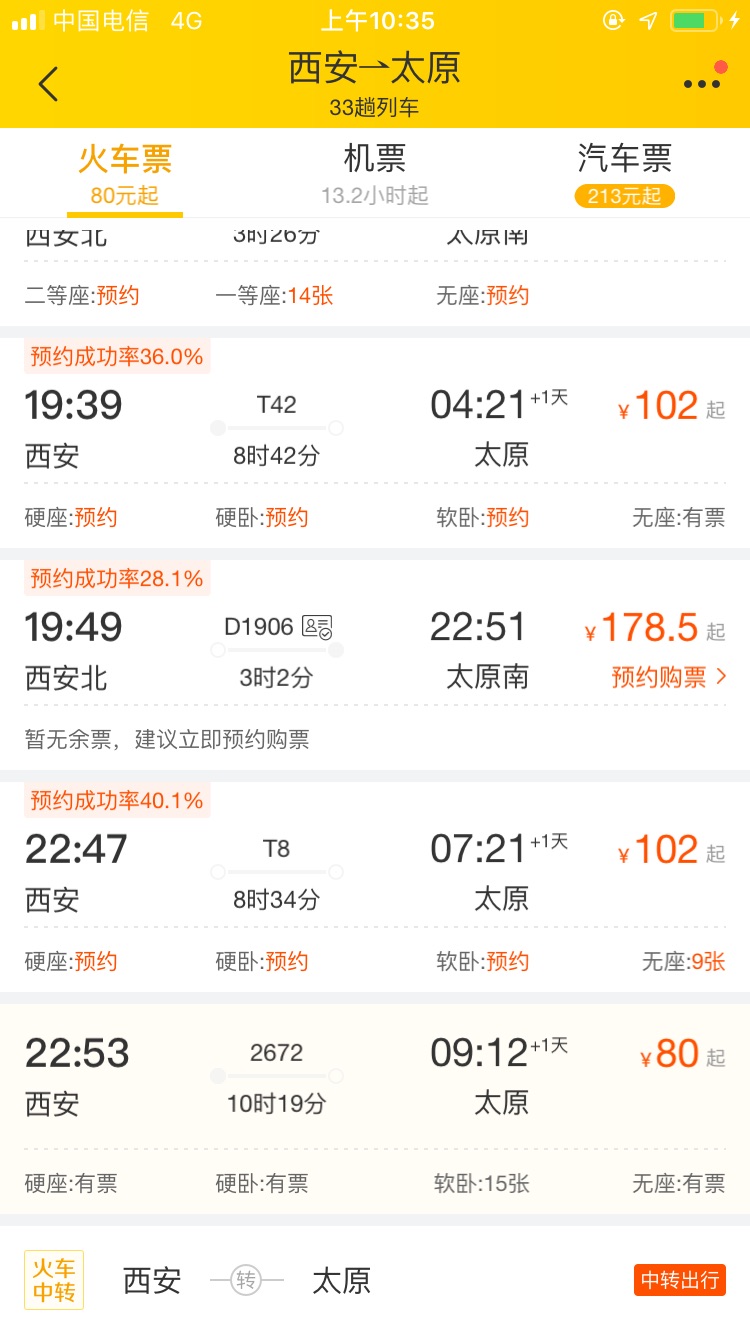Switch to the 机票 tab
The image size is (750, 1334).
[x=375, y=172]
